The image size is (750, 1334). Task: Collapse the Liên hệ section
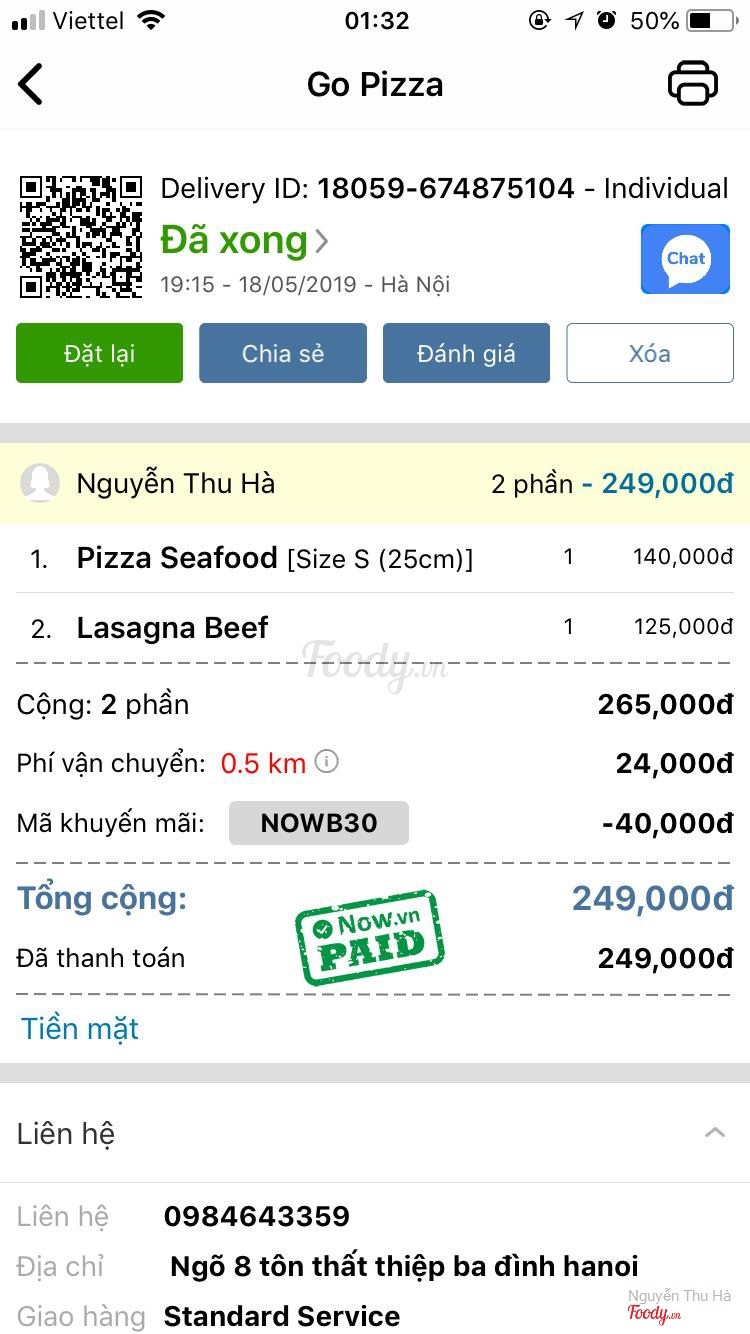[x=714, y=1133]
